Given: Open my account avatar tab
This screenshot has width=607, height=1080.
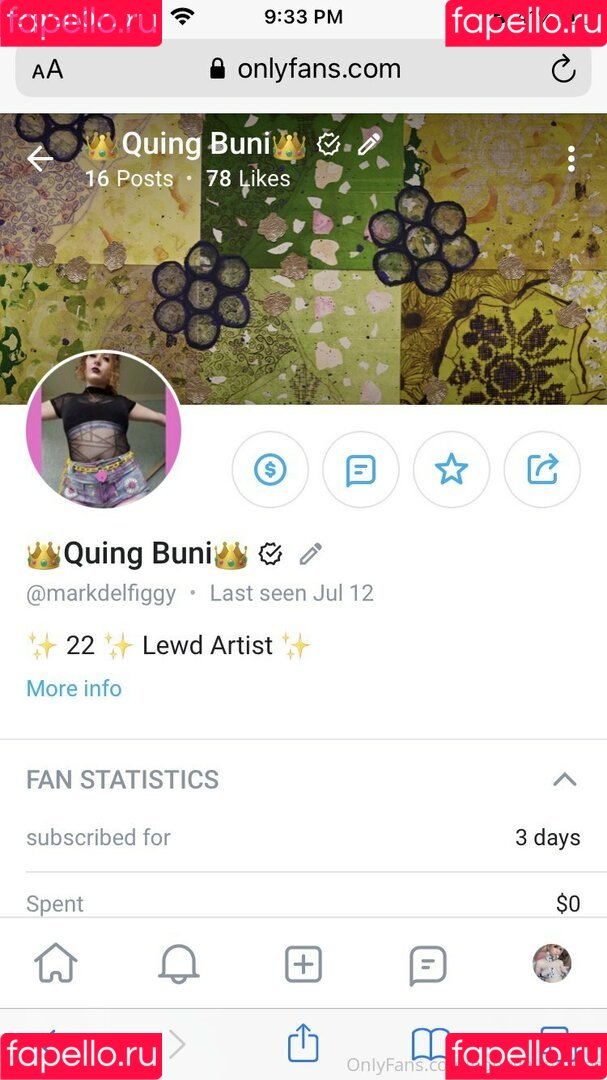Looking at the screenshot, I should (x=552, y=963).
